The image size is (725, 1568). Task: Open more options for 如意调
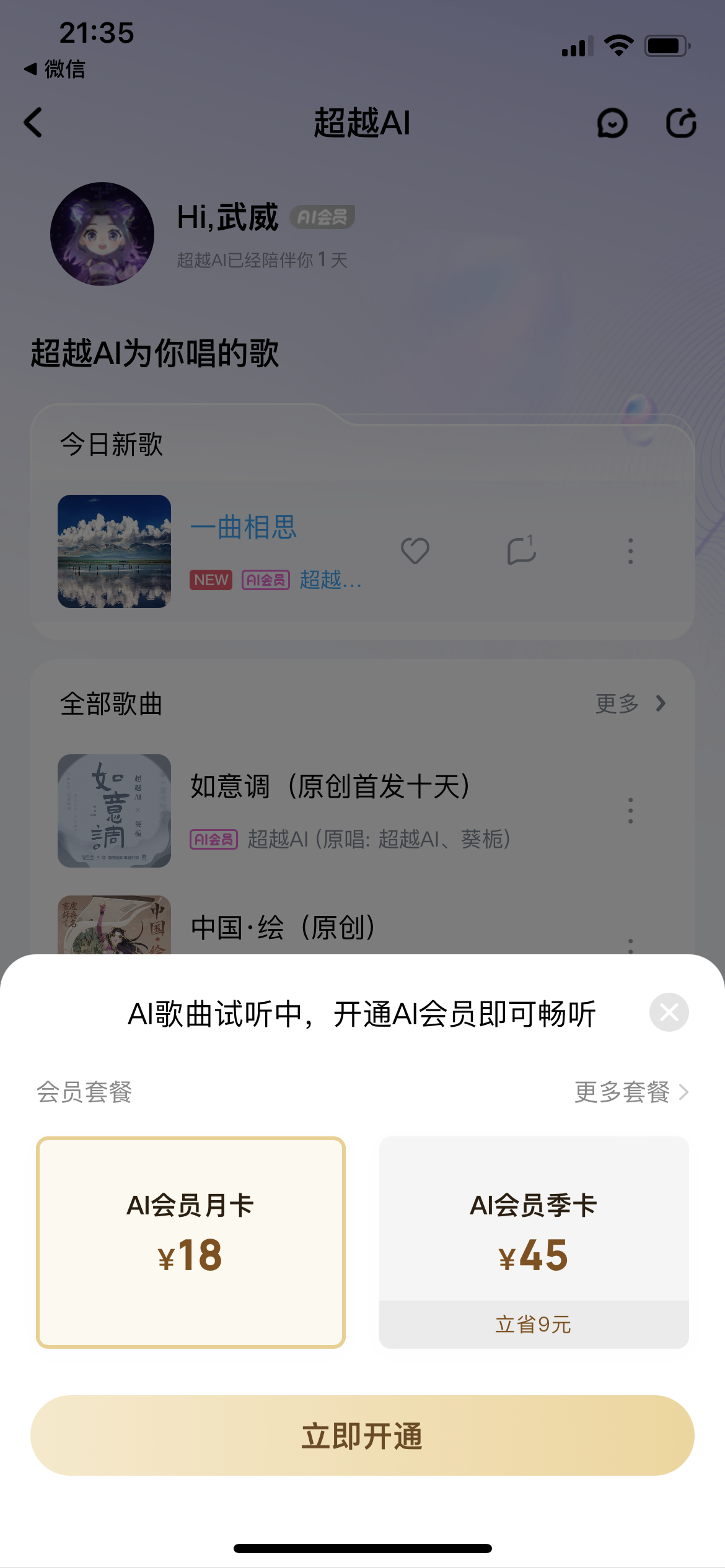[630, 810]
